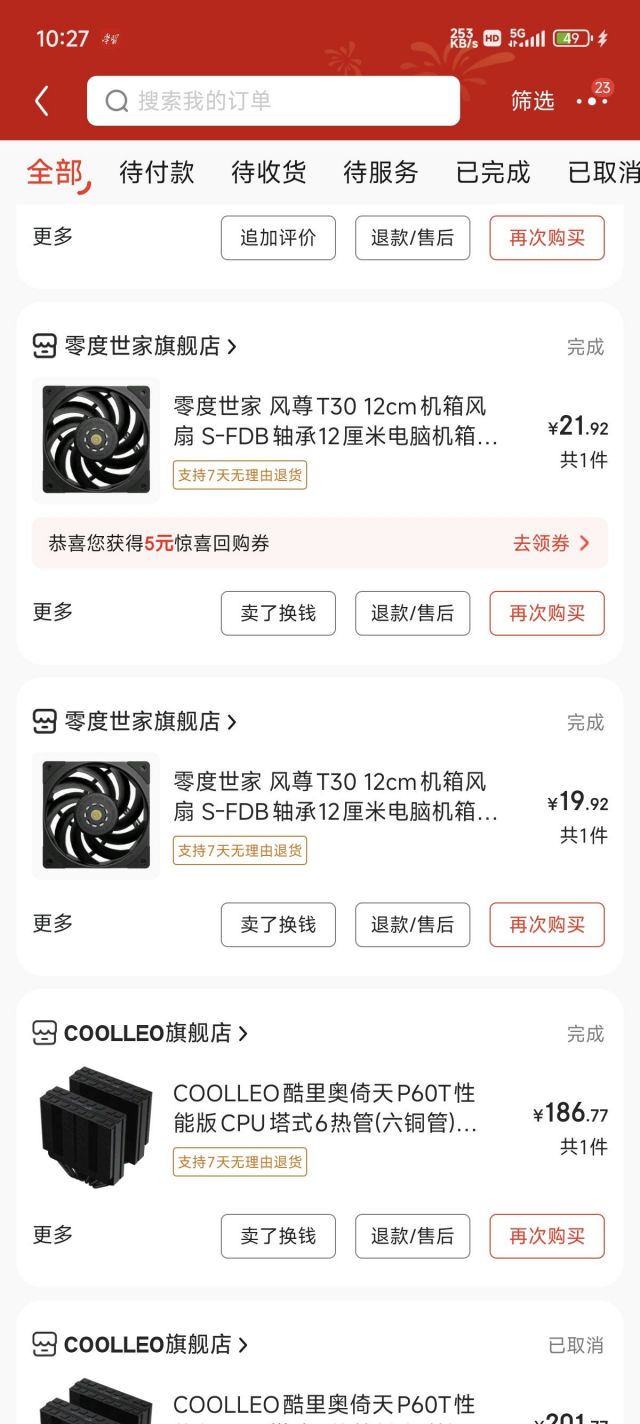640x1424 pixels.
Task: Buy the ¥21.92 fan again with 再次购买
Action: click(x=547, y=613)
